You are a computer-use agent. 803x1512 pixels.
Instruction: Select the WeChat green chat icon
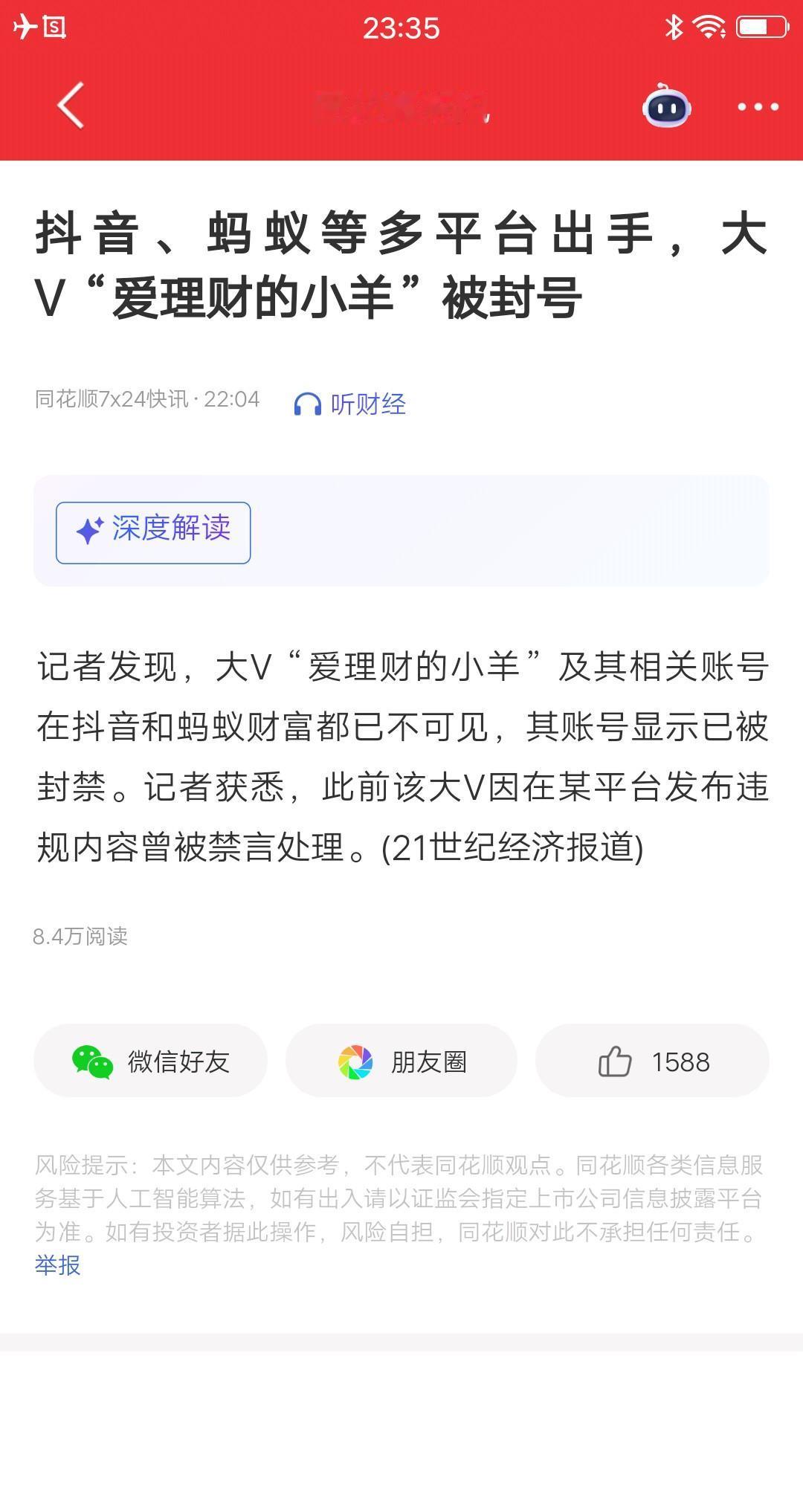click(x=92, y=1061)
